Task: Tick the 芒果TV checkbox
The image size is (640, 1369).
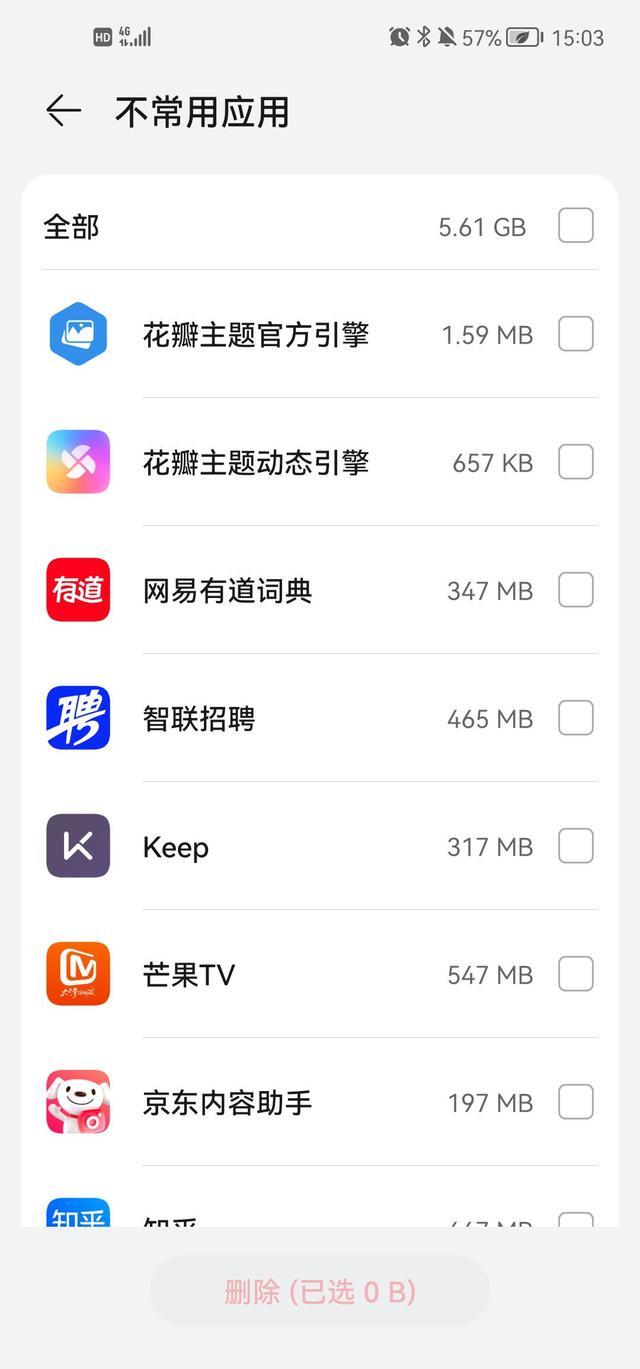Action: pyautogui.click(x=576, y=974)
